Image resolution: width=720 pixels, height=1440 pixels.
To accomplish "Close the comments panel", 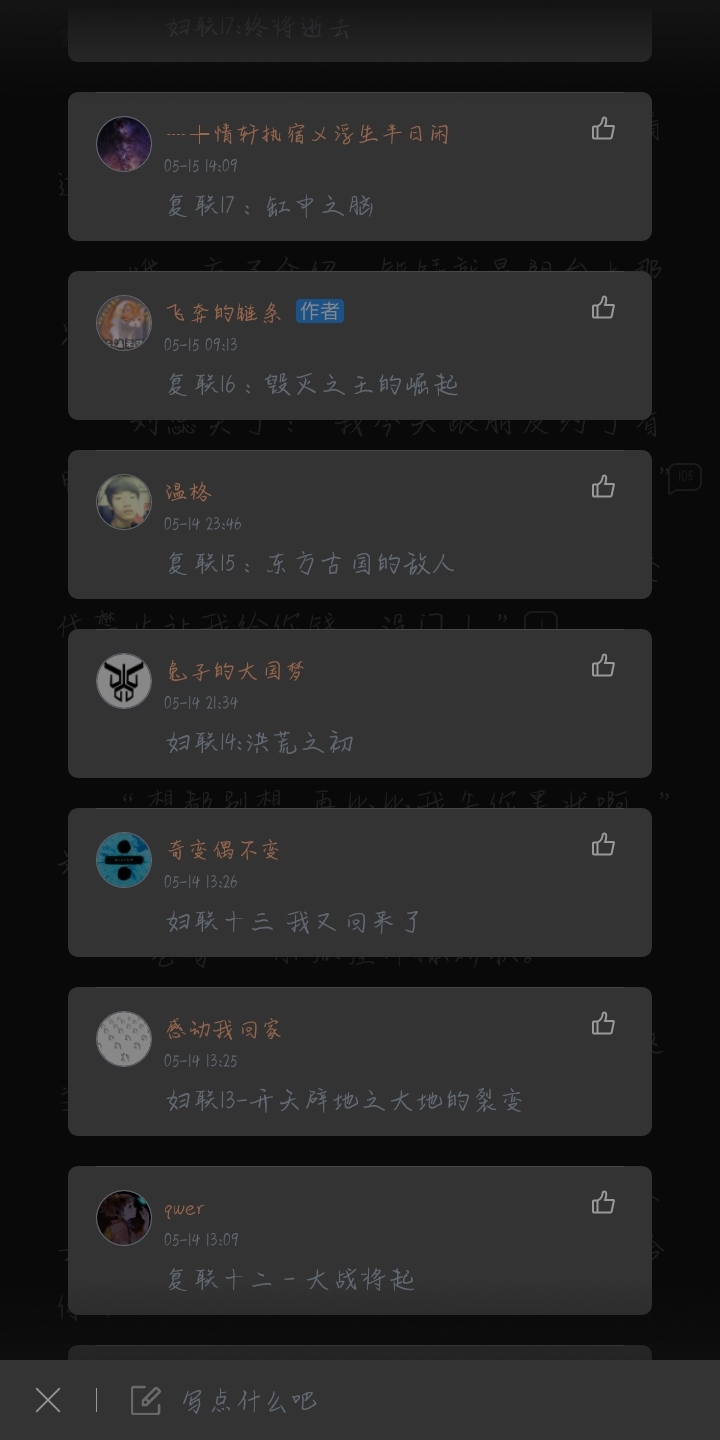I will 48,1400.
